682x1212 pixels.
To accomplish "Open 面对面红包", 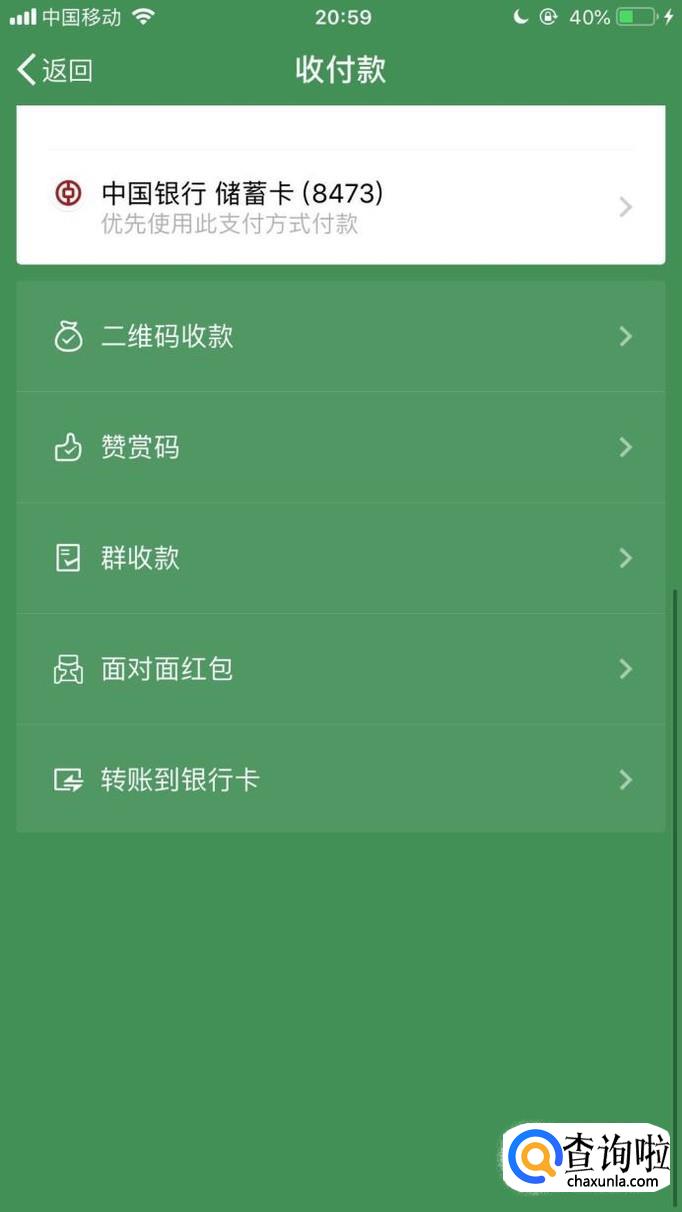I will 340,669.
